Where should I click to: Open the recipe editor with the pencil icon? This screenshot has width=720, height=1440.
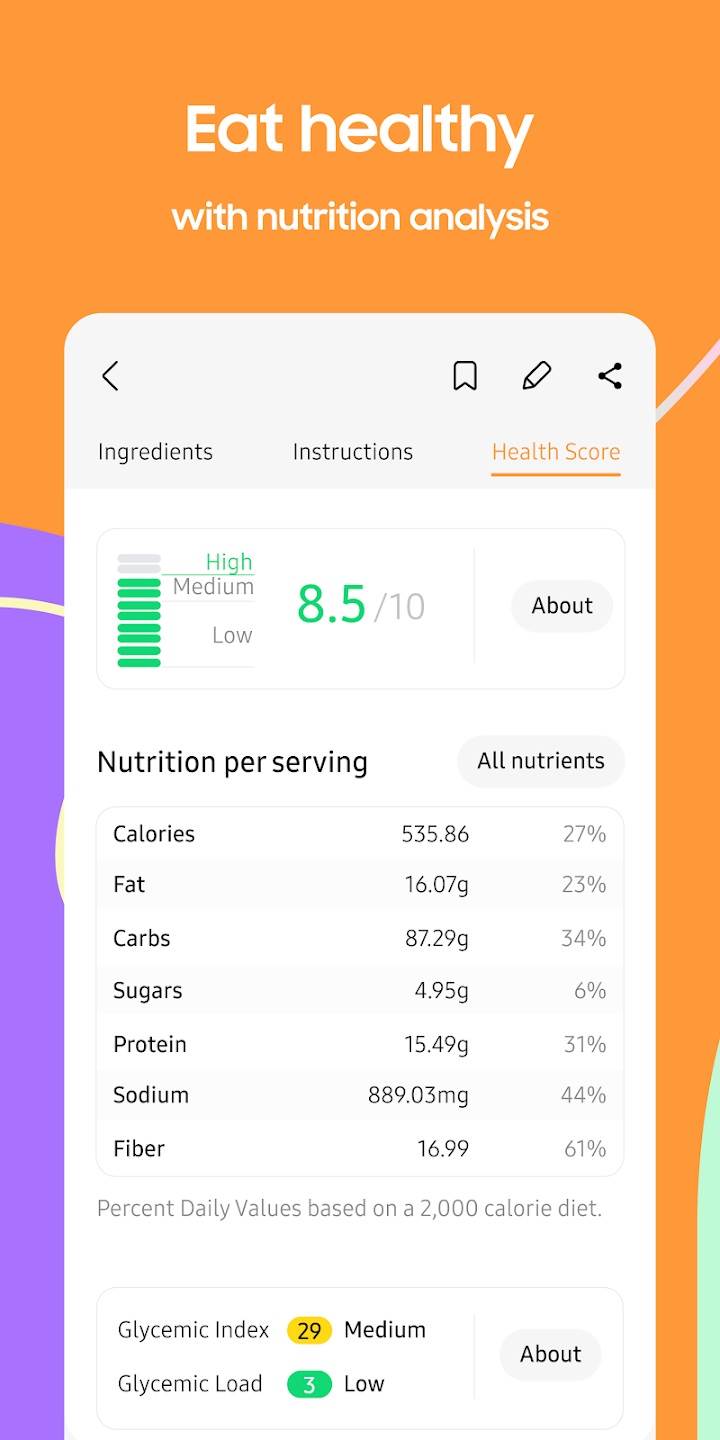point(537,376)
